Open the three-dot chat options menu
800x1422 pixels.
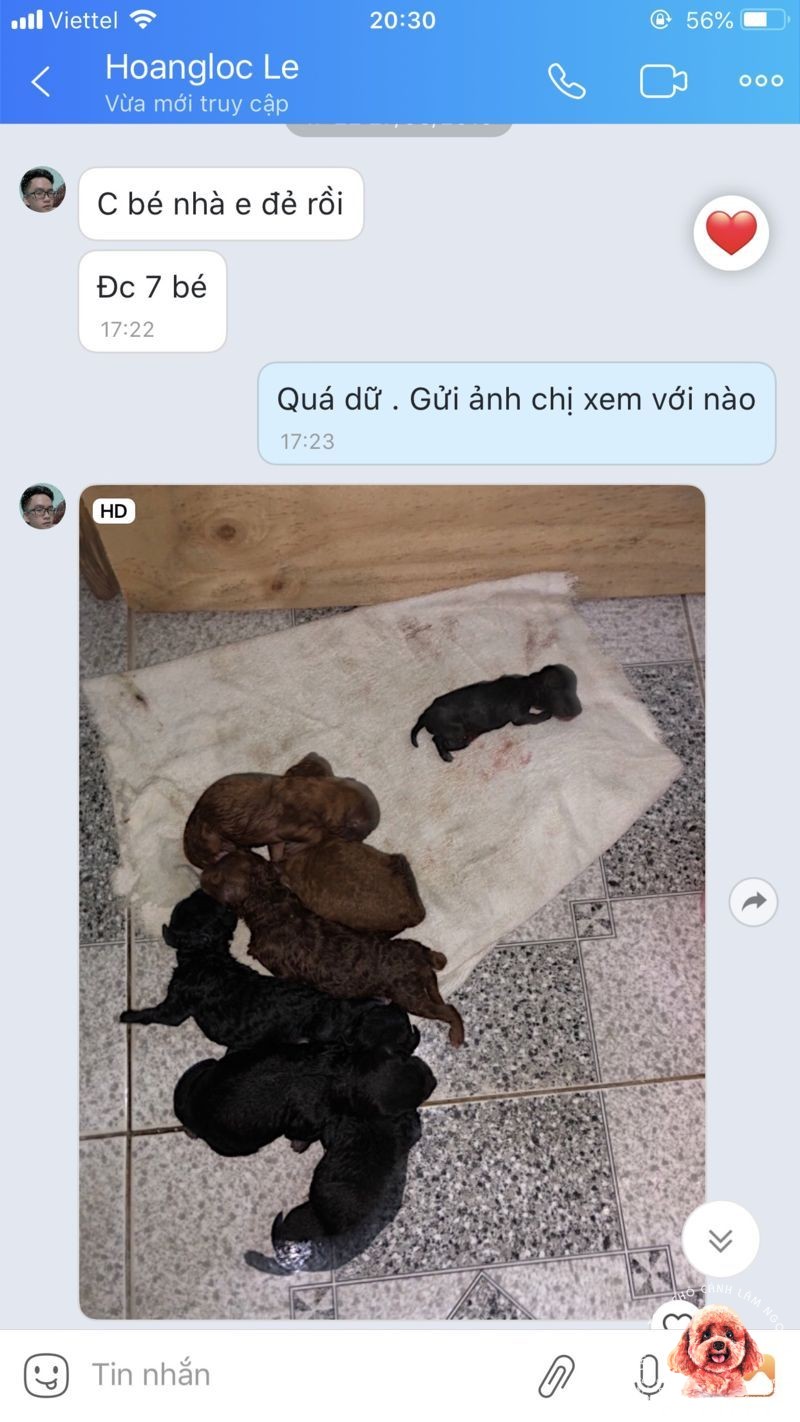761,82
